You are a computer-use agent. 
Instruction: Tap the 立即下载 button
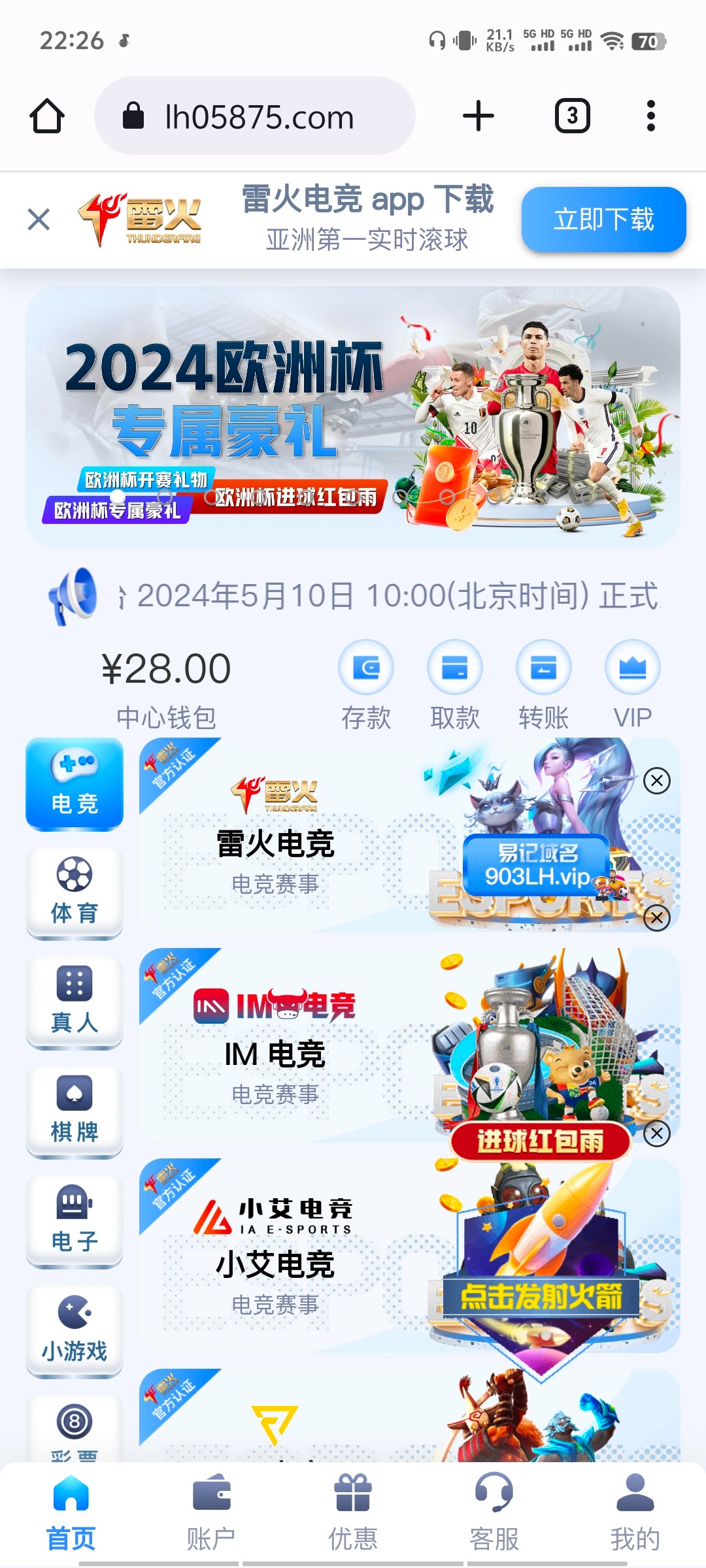[x=603, y=220]
